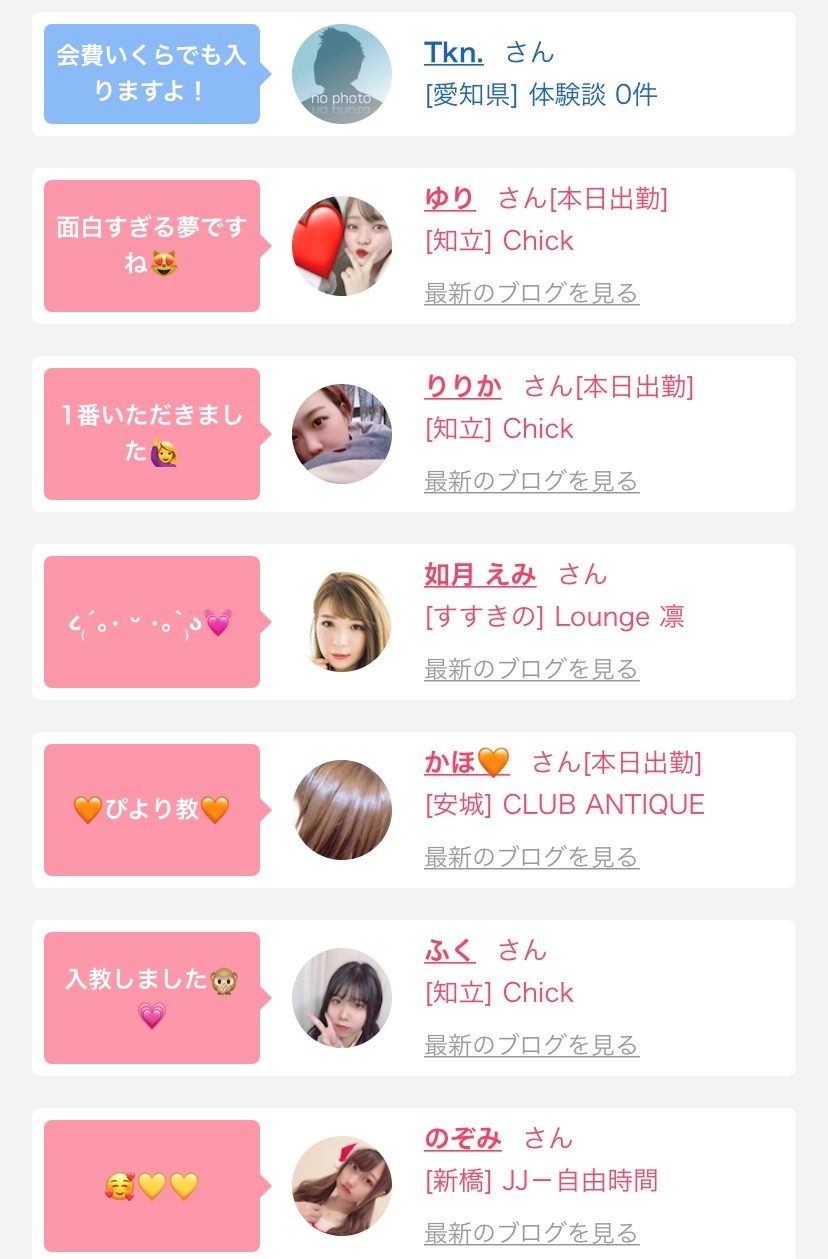The width and height of the screenshot is (828, 1259).
Task: Tap りりか's profile photo
Action: click(x=342, y=434)
